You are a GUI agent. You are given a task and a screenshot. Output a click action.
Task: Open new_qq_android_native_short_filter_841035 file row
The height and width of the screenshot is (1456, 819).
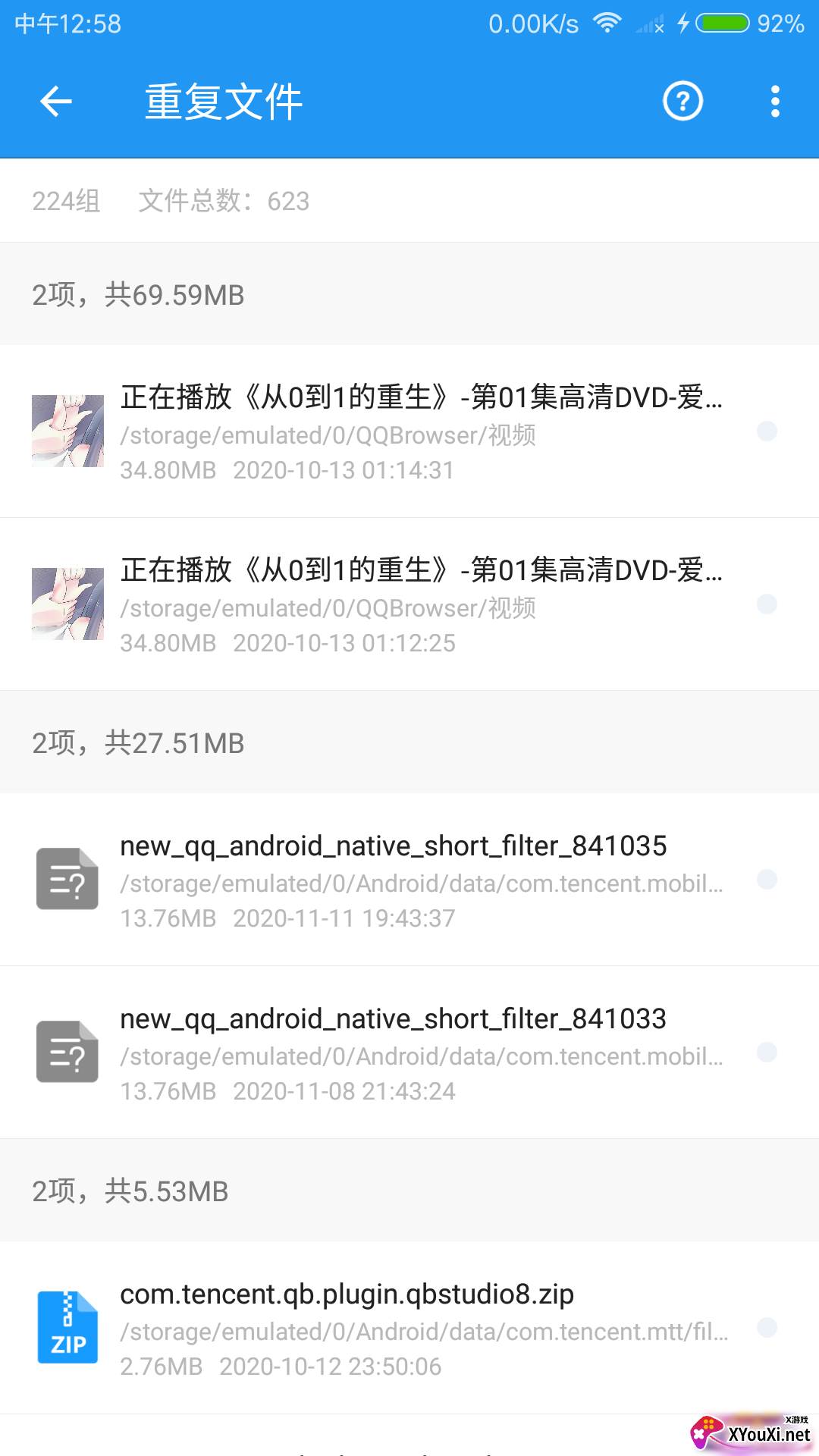(x=409, y=880)
